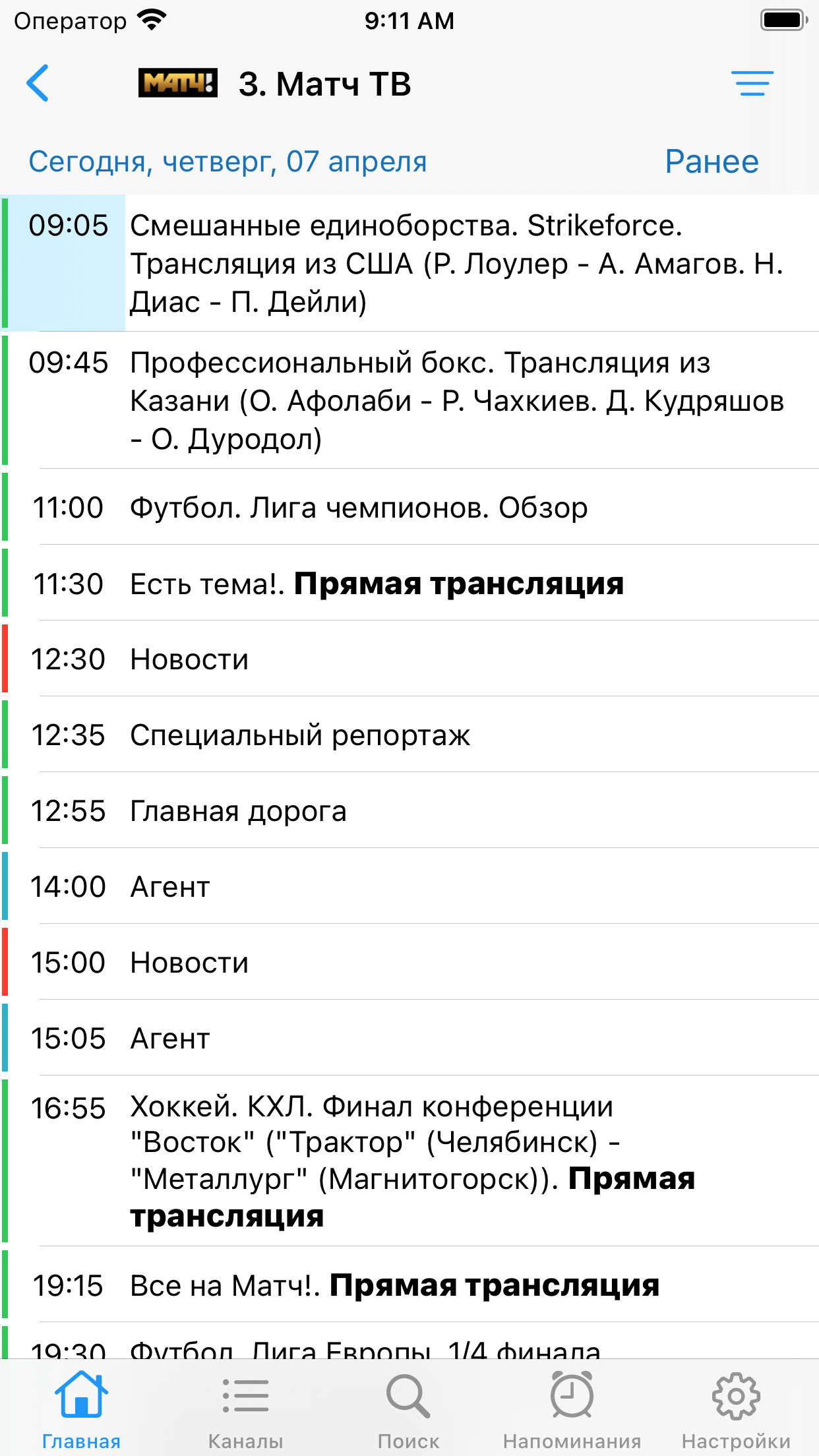Open Новости at 12:30
Screen dimensions: 819x1456
coord(409,659)
